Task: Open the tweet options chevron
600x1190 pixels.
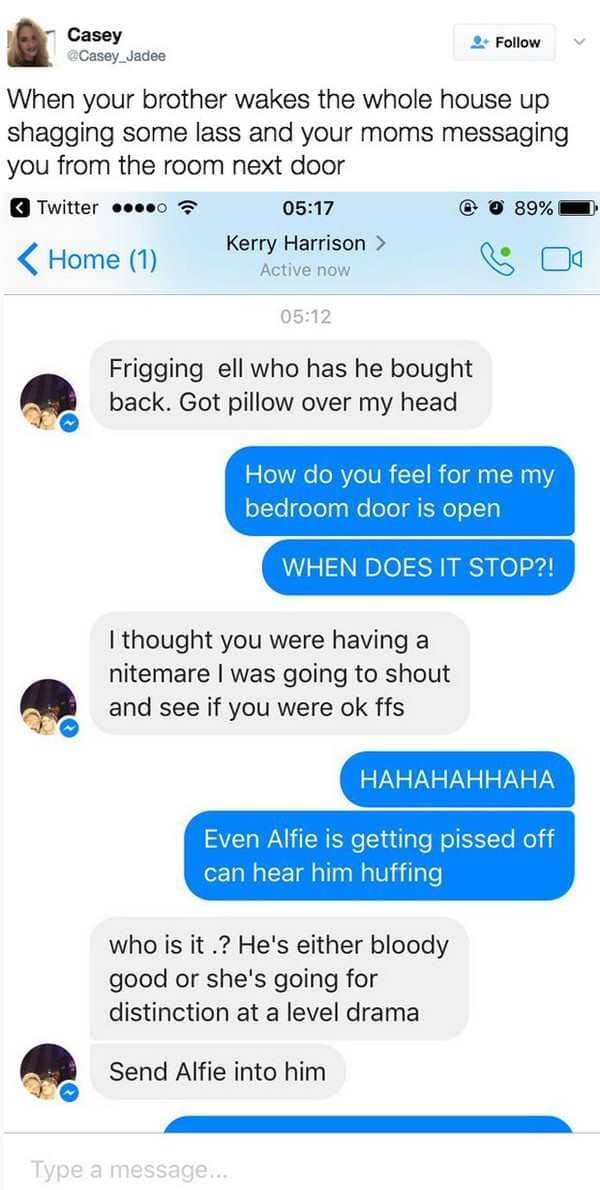Action: pyautogui.click(x=577, y=42)
